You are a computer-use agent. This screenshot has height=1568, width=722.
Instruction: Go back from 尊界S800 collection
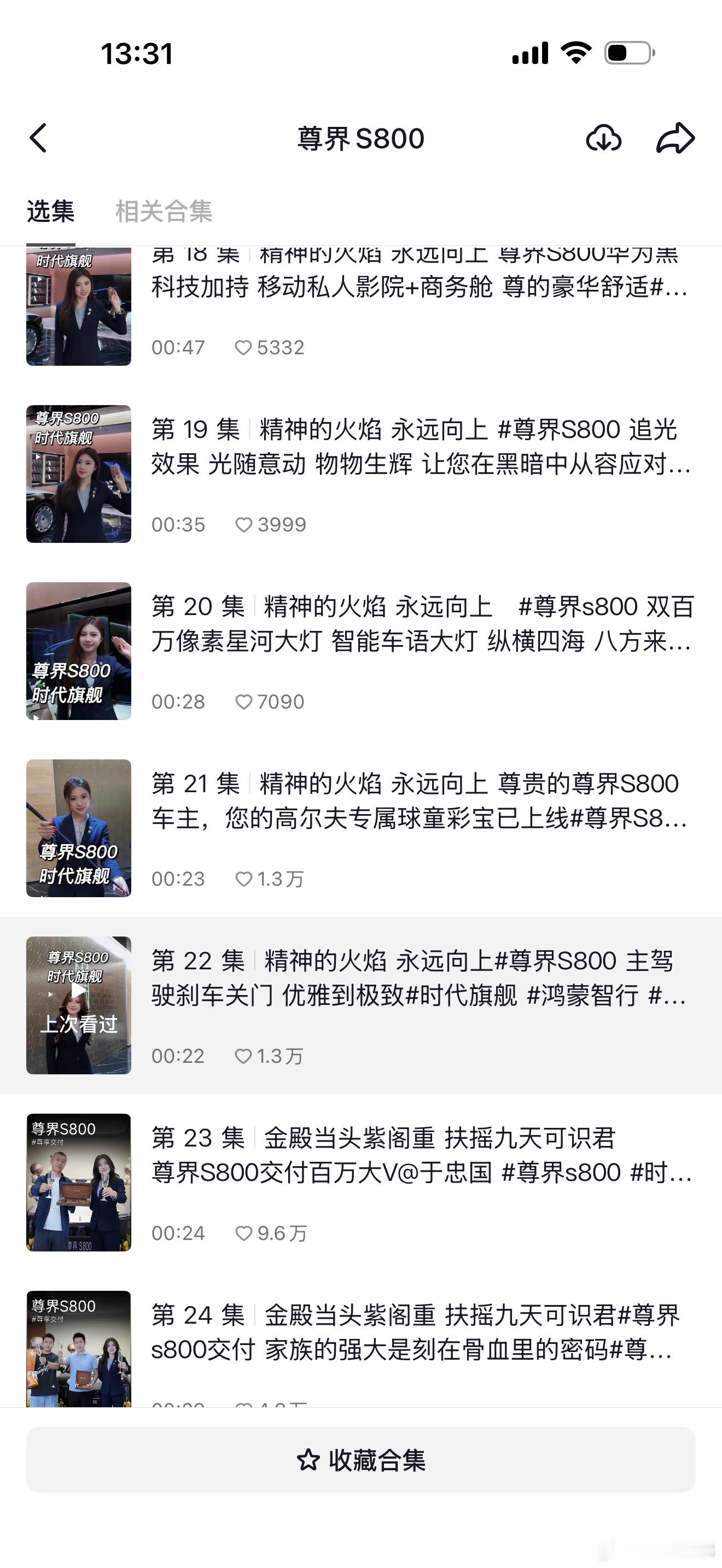point(38,138)
